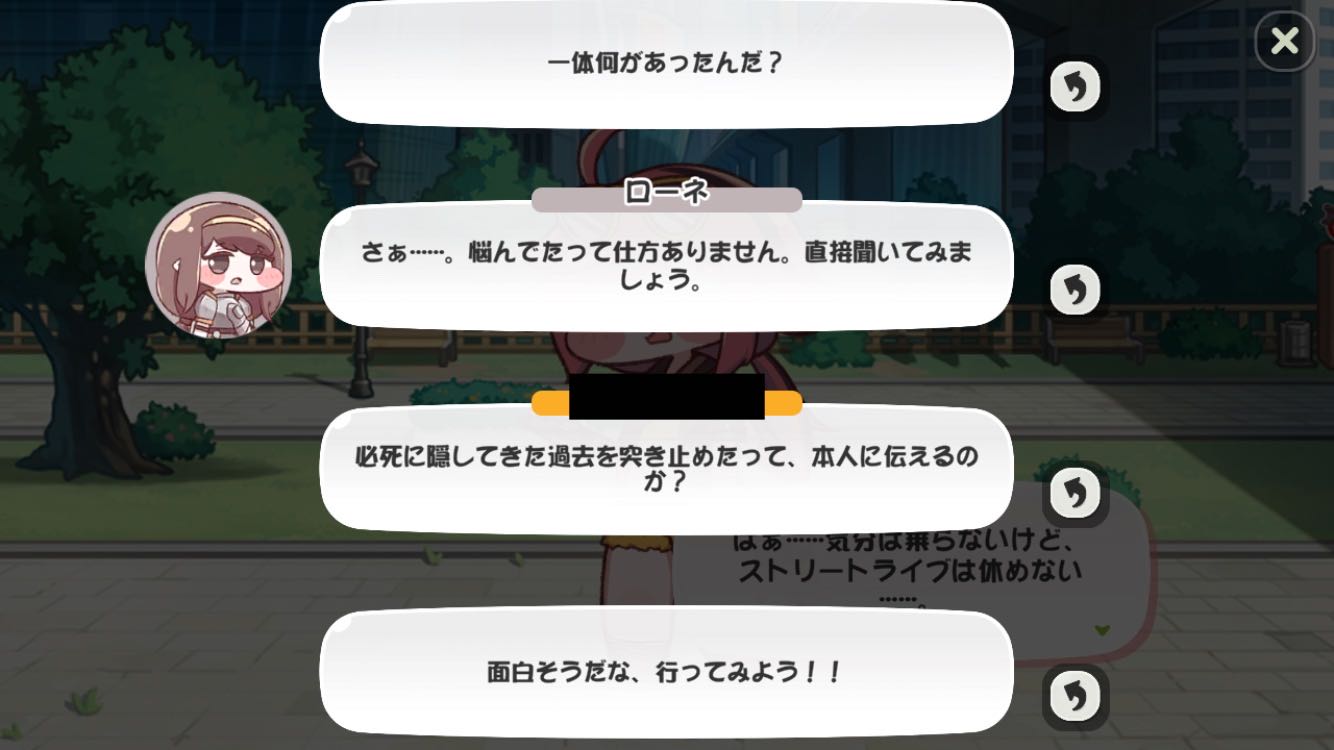Rewind to the line 面白そうだな、行ってみよう！！
The width and height of the screenshot is (1334, 750).
1075,695
